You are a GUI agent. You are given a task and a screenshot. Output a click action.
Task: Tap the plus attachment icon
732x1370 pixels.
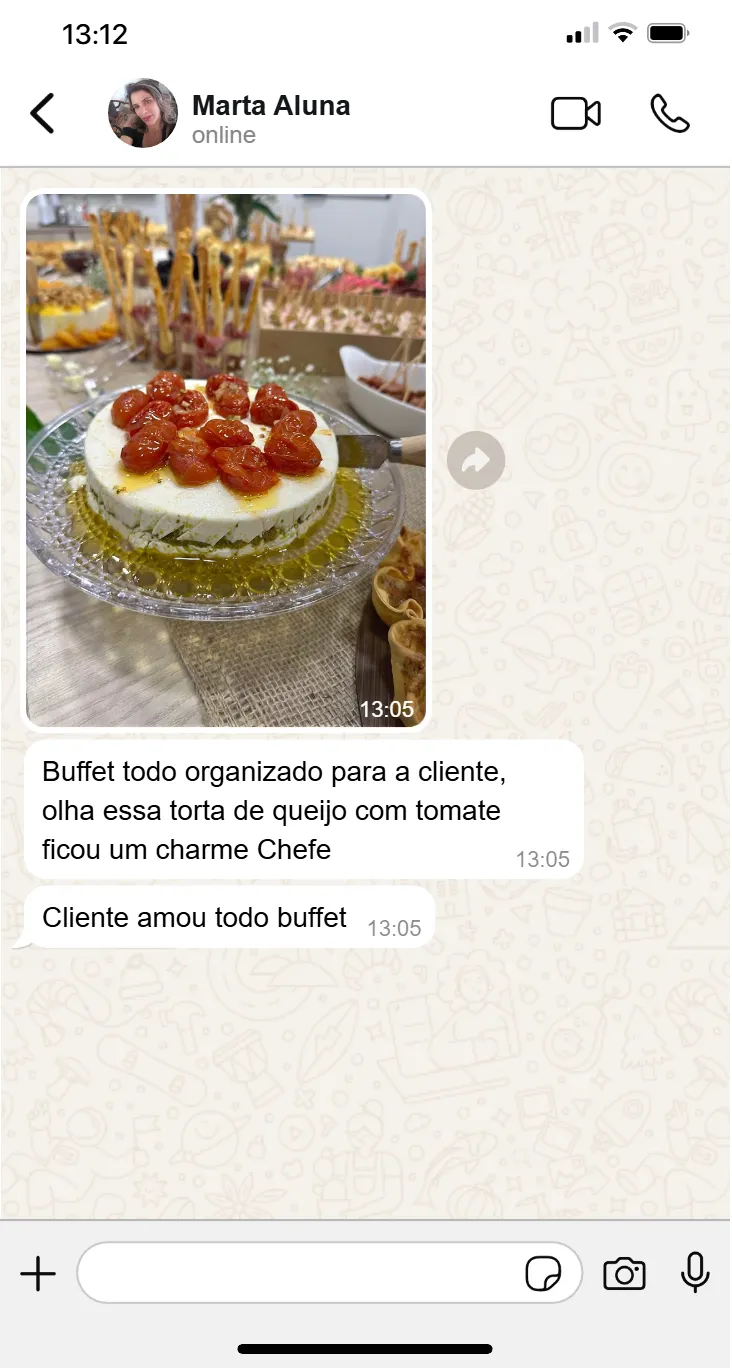(38, 1274)
